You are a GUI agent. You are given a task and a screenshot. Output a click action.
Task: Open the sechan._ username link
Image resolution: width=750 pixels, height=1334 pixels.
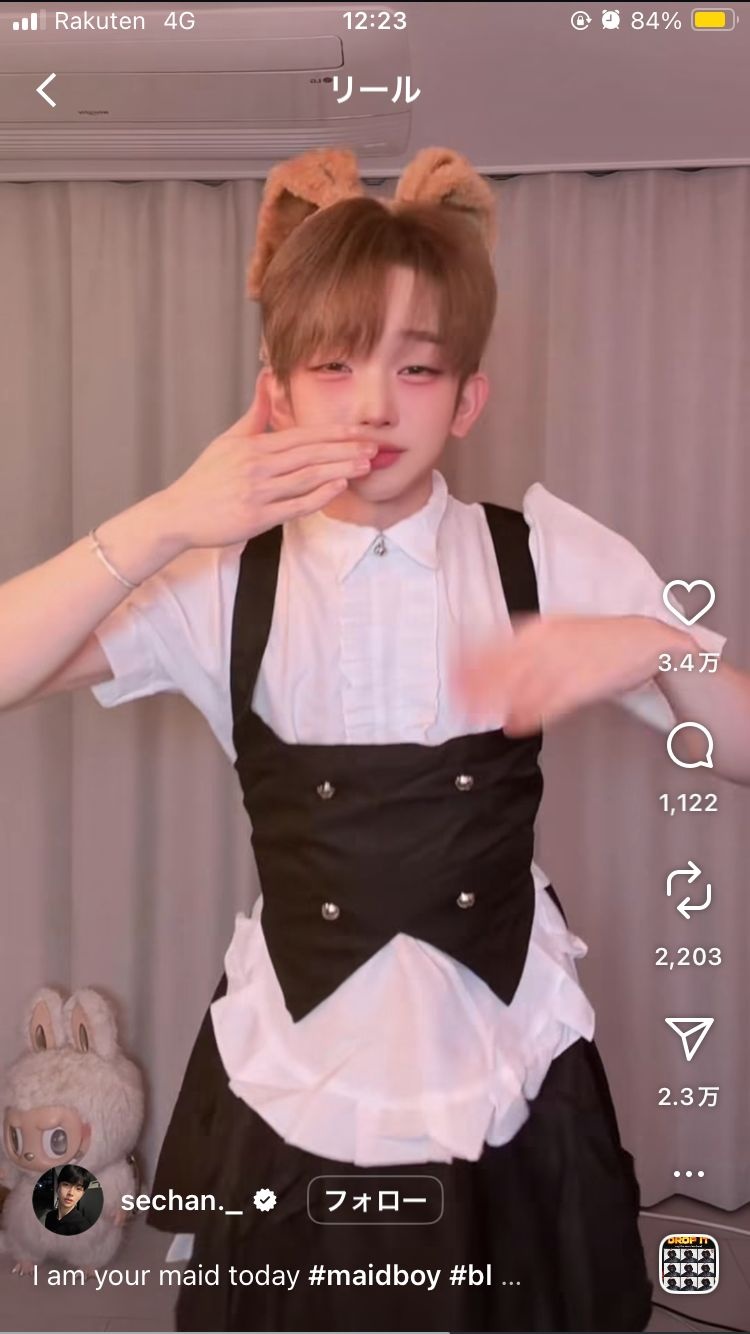tap(181, 1201)
